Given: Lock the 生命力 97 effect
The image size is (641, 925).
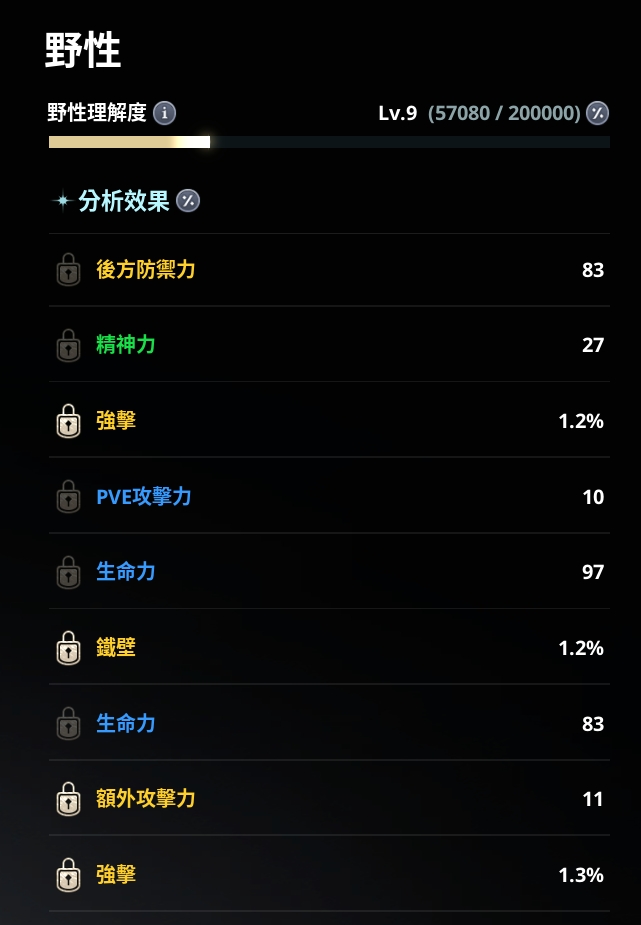Looking at the screenshot, I should (68, 572).
